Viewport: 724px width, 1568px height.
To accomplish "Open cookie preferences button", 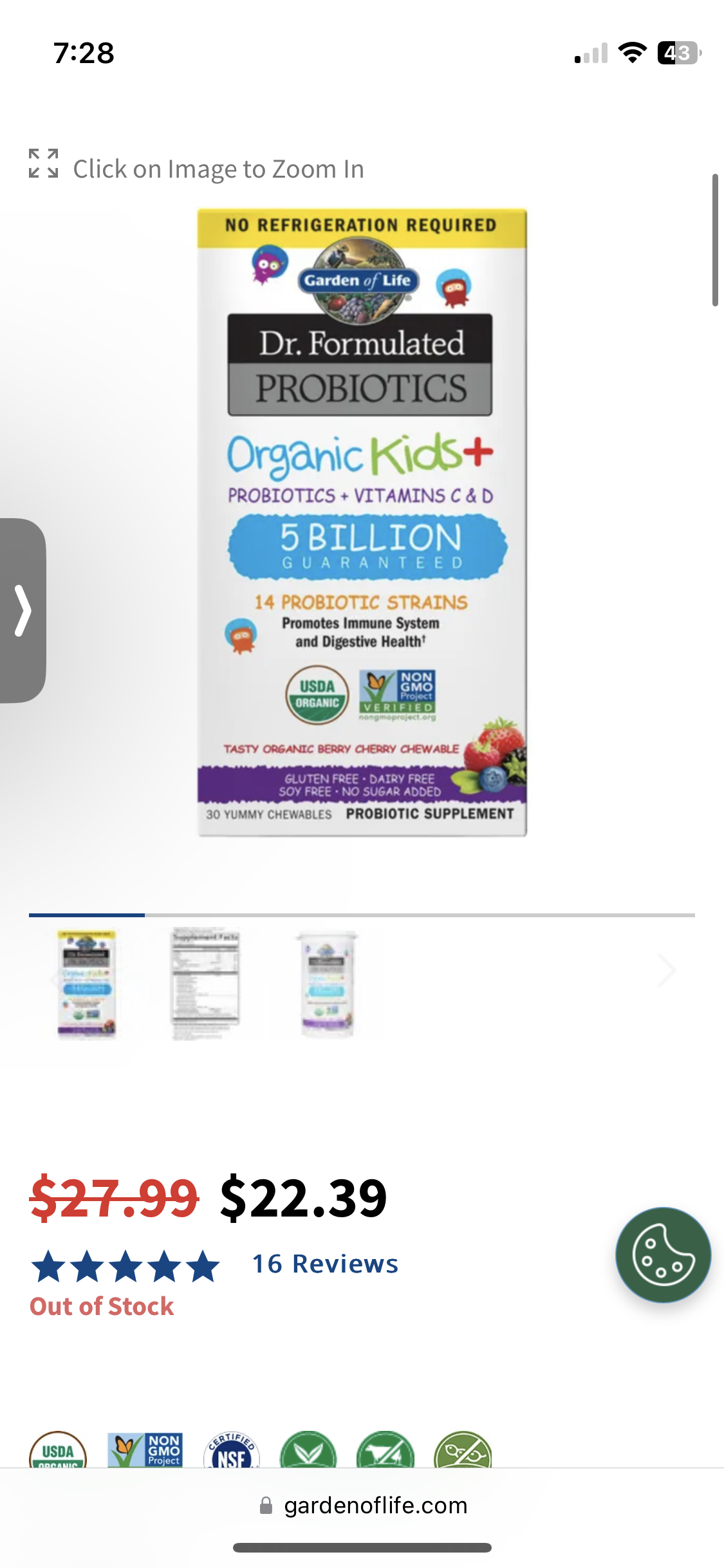I will (x=663, y=1255).
